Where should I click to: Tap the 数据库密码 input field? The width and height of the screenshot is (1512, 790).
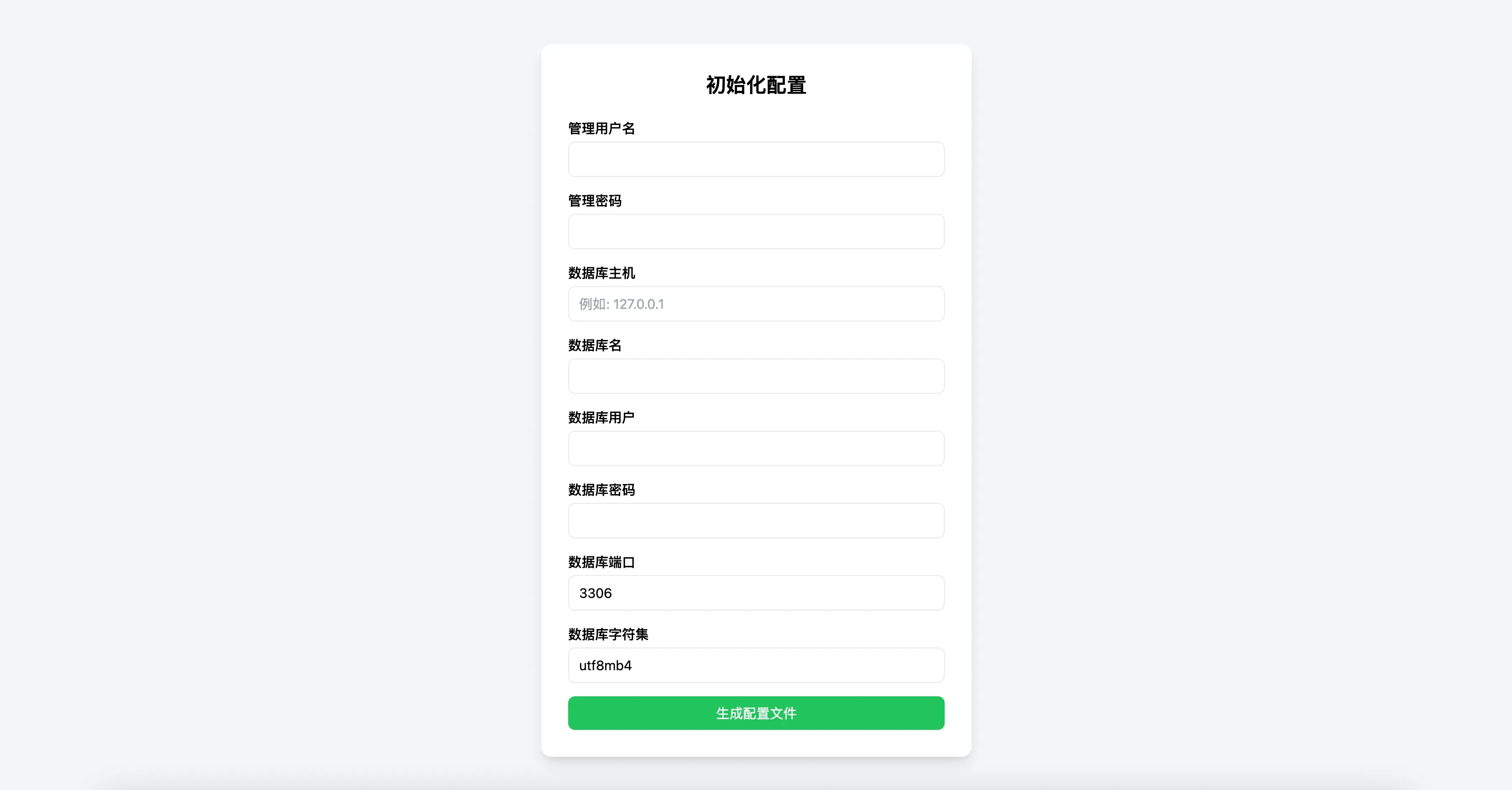click(756, 520)
